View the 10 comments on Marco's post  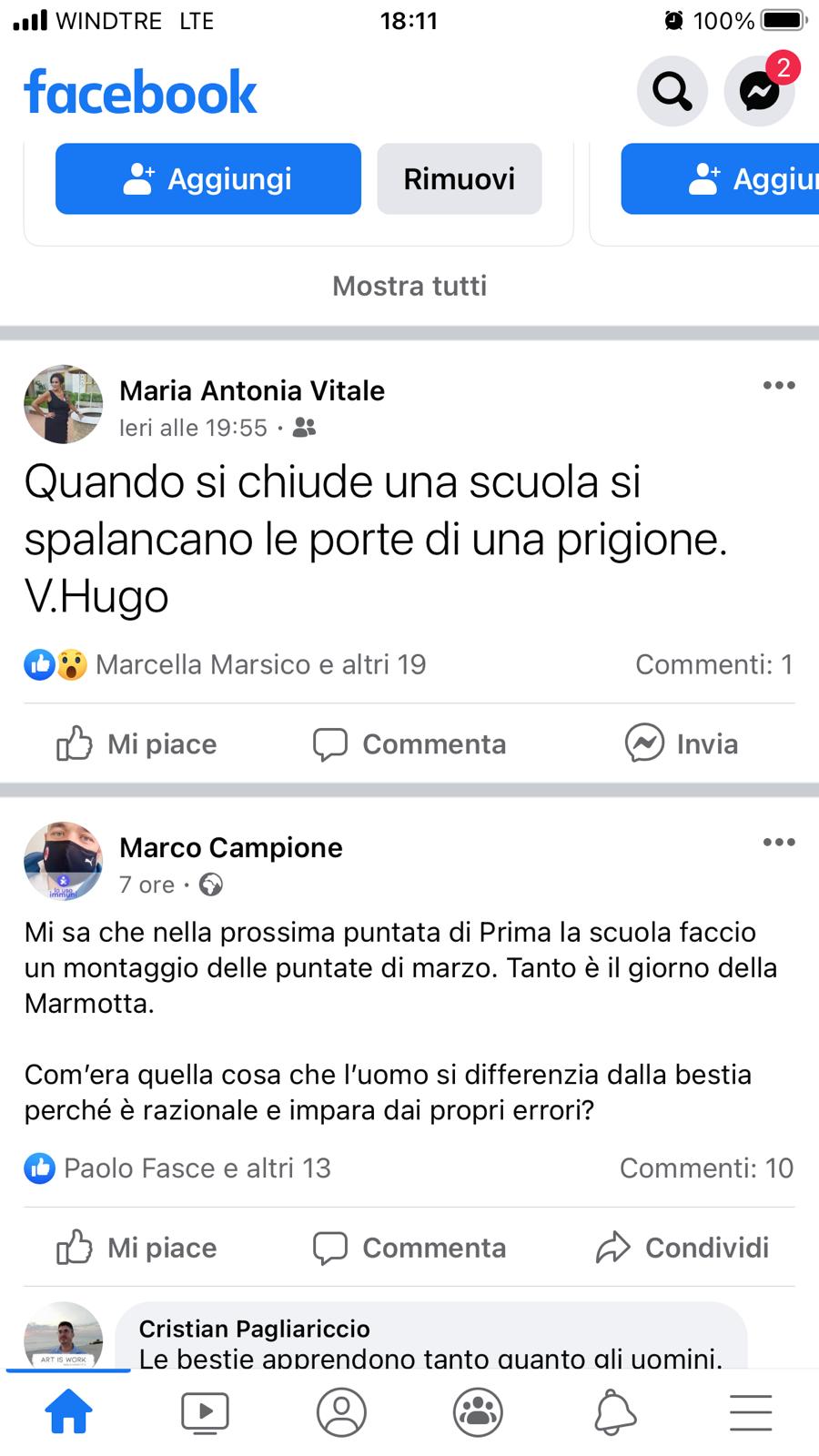coord(706,1168)
